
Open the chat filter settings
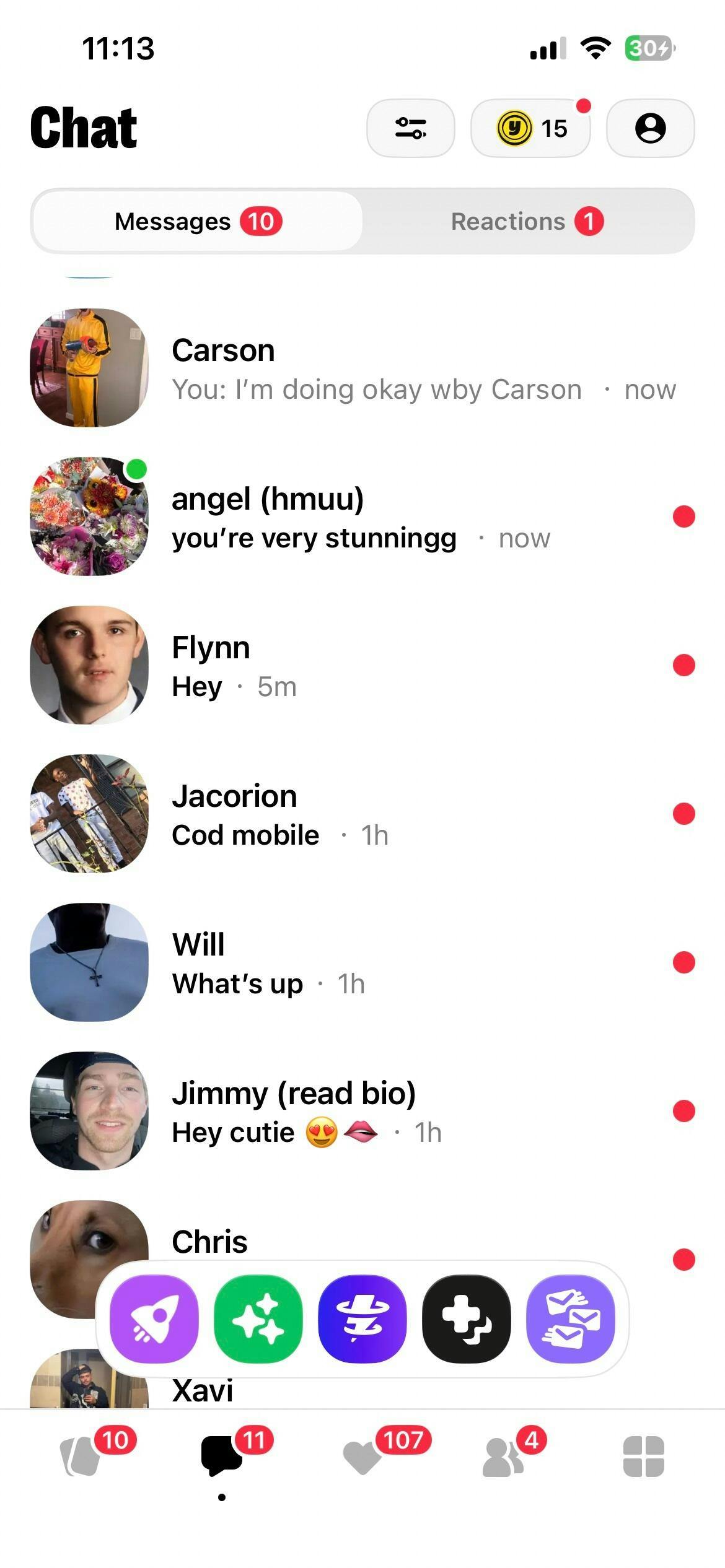[410, 128]
